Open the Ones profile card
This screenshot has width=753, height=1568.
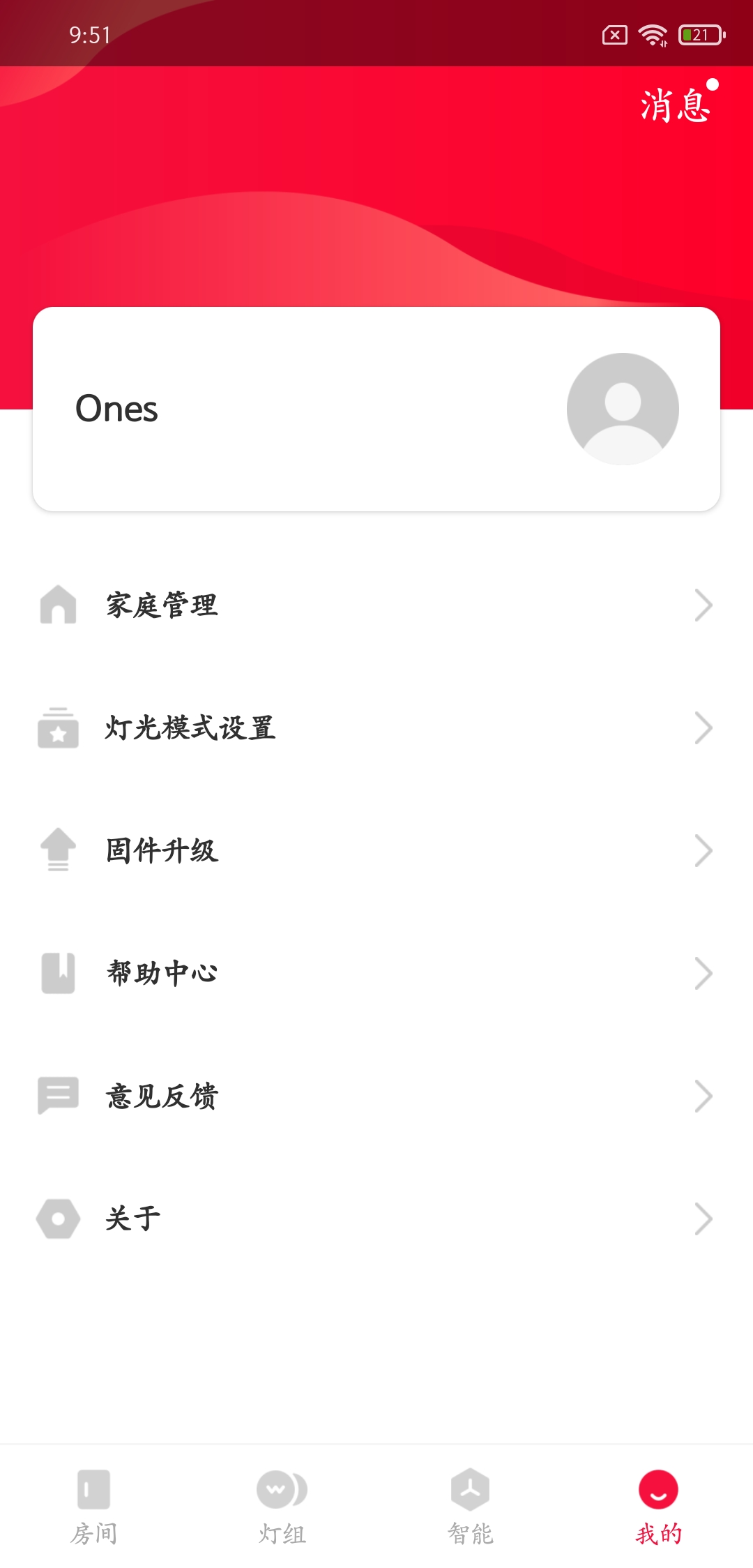376,409
